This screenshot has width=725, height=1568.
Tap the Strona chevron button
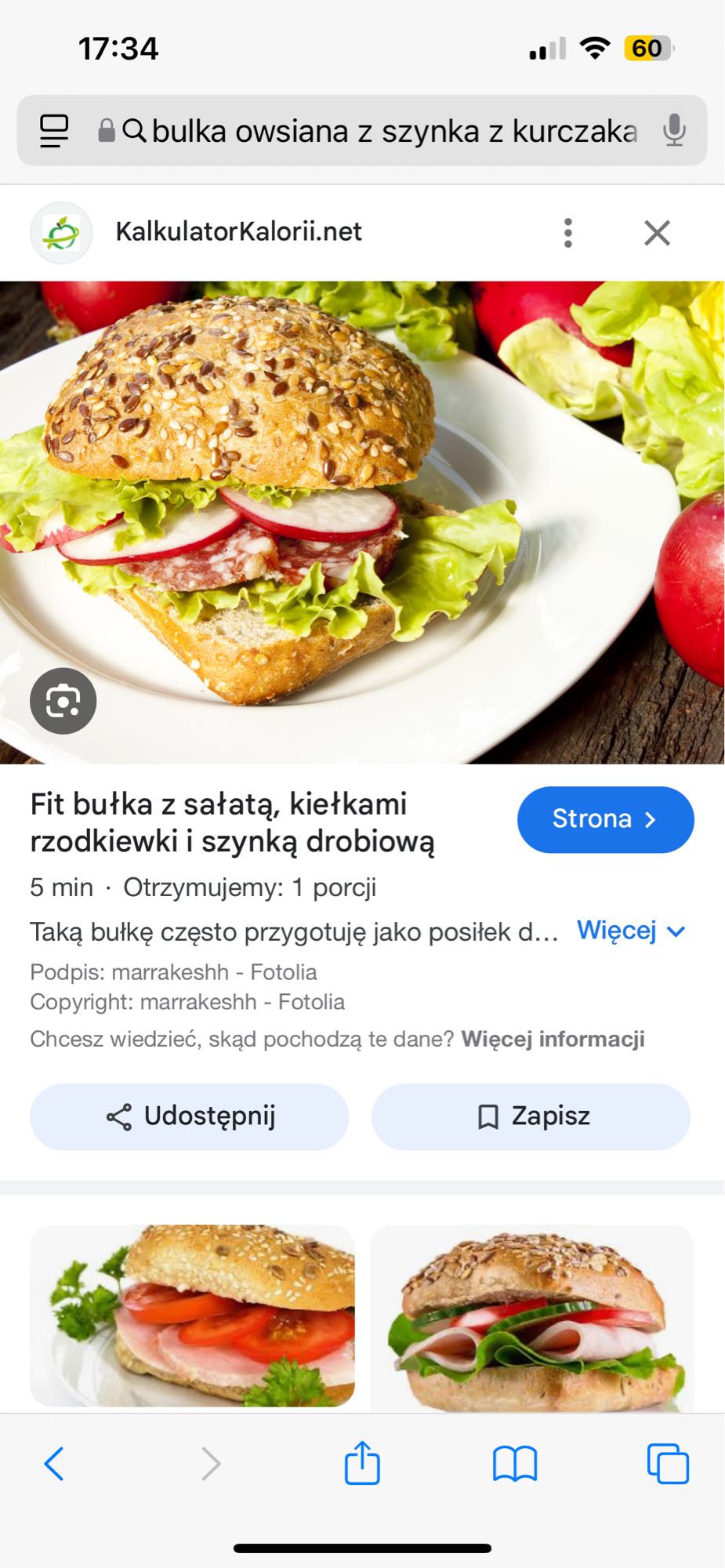[x=604, y=818]
